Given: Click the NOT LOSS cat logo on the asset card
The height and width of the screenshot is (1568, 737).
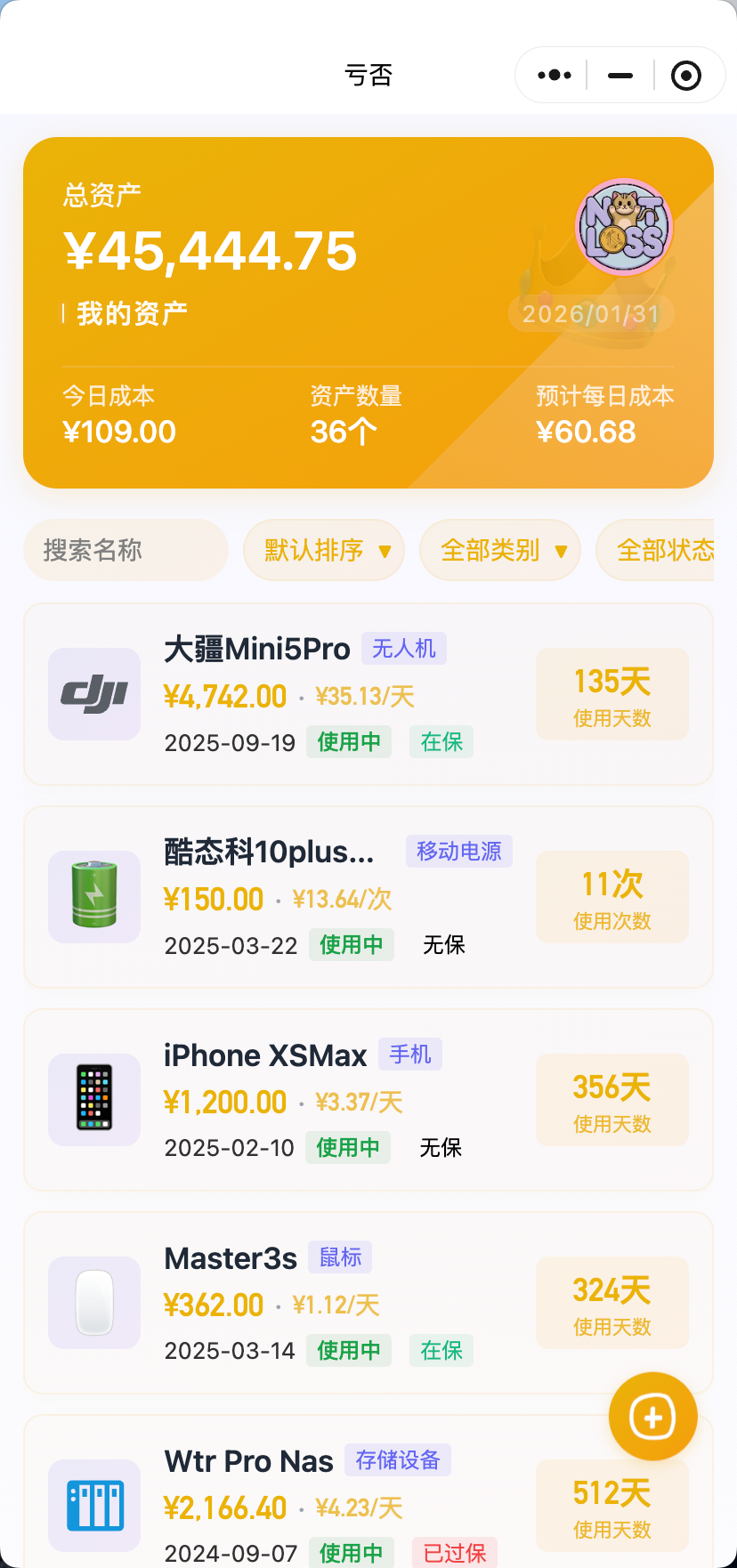Looking at the screenshot, I should [623, 227].
